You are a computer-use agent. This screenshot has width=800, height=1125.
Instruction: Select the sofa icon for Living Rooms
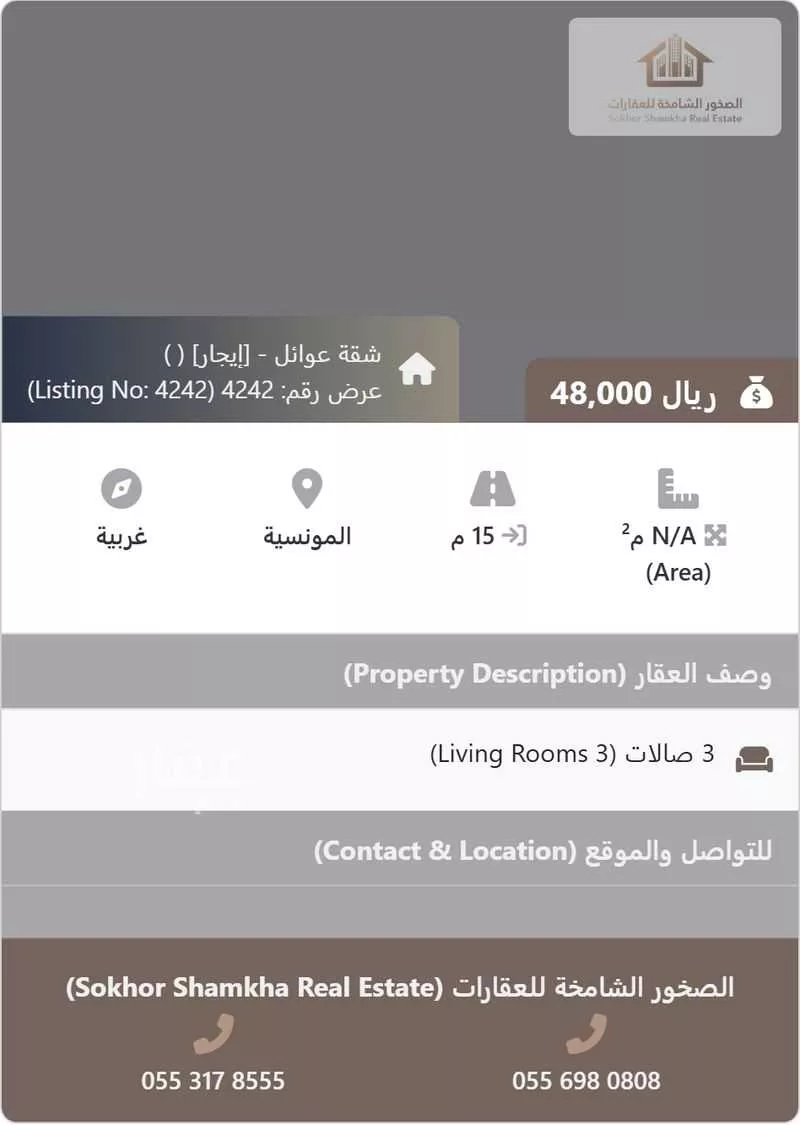pyautogui.click(x=756, y=758)
